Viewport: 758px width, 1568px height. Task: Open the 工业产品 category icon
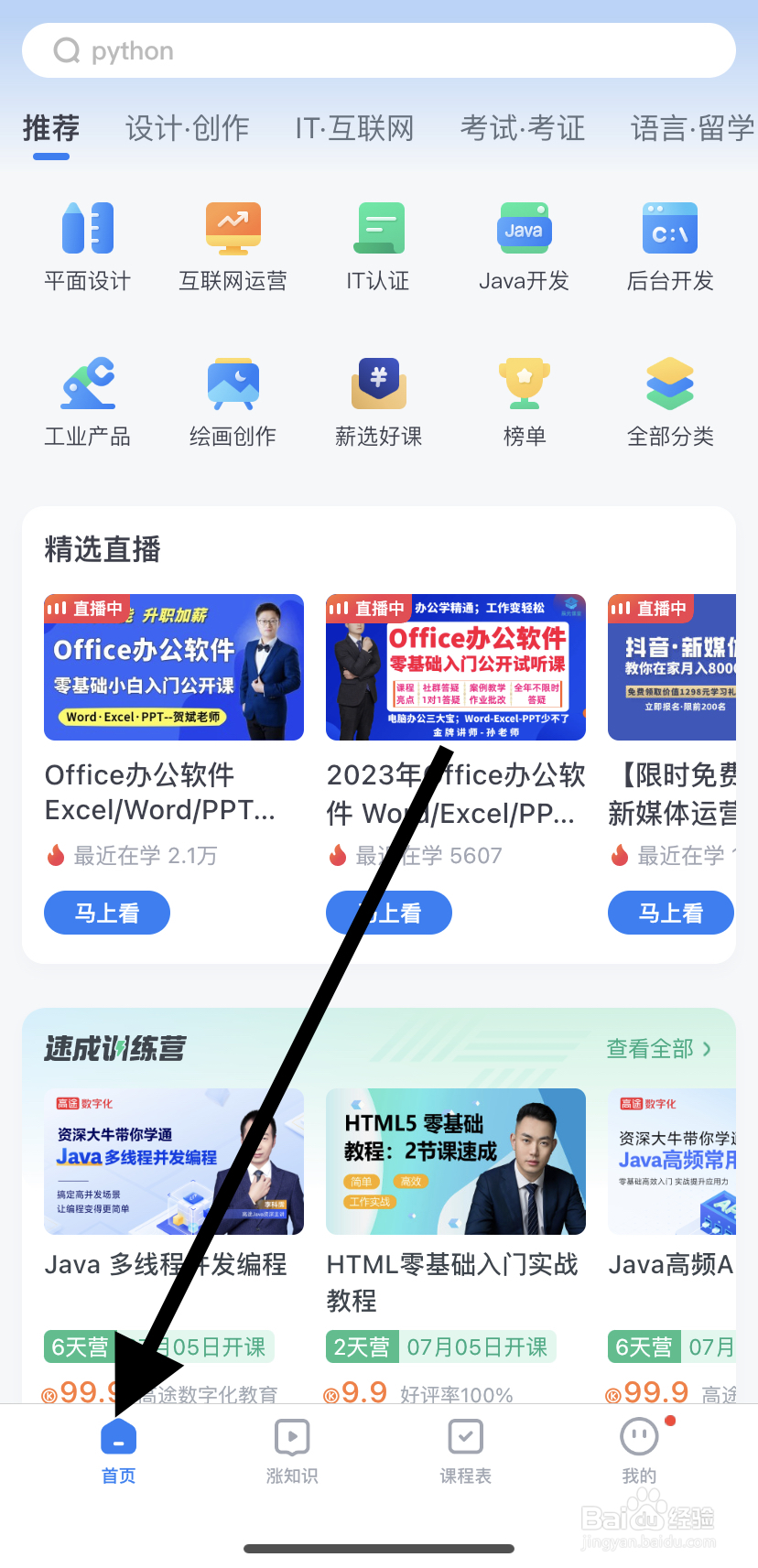pos(87,398)
